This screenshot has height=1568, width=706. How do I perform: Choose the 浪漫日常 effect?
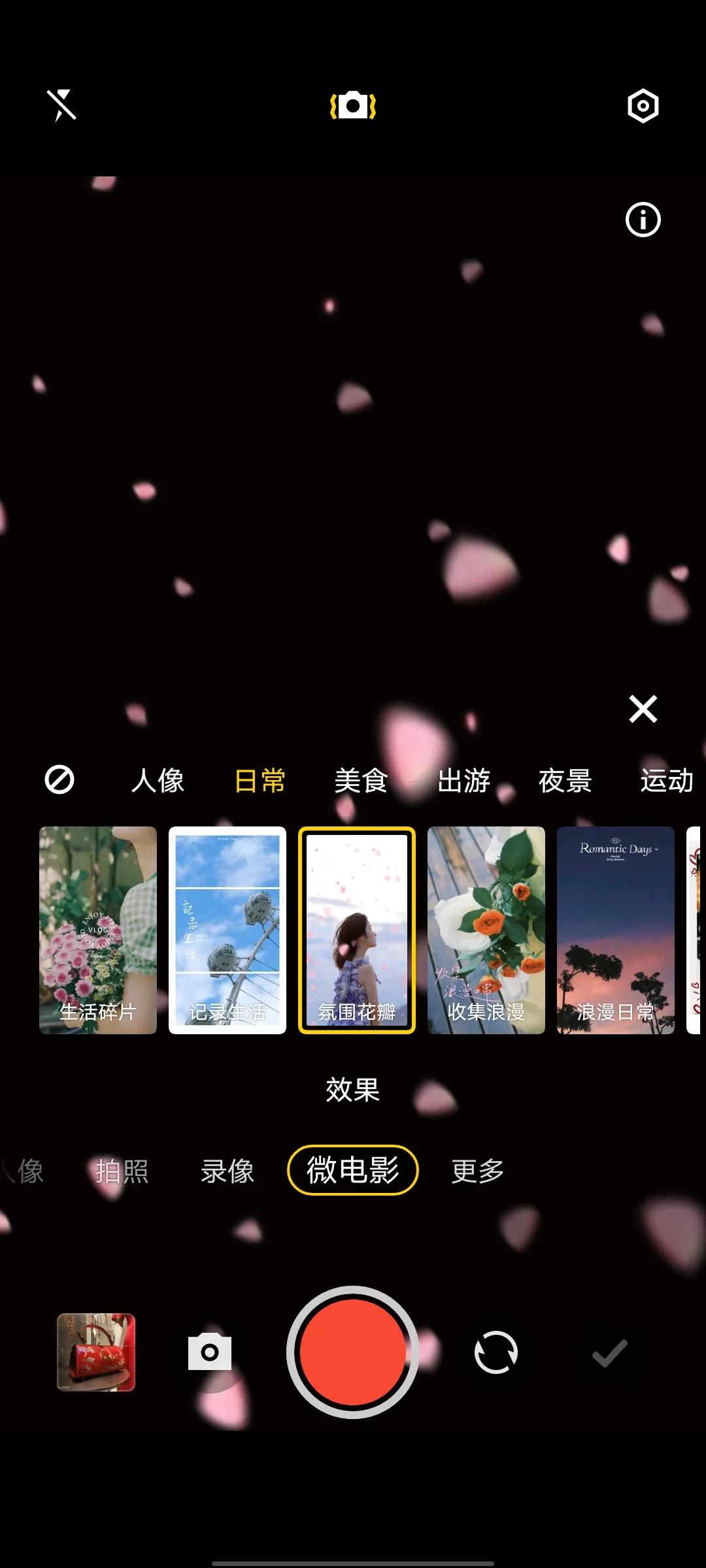(615, 921)
